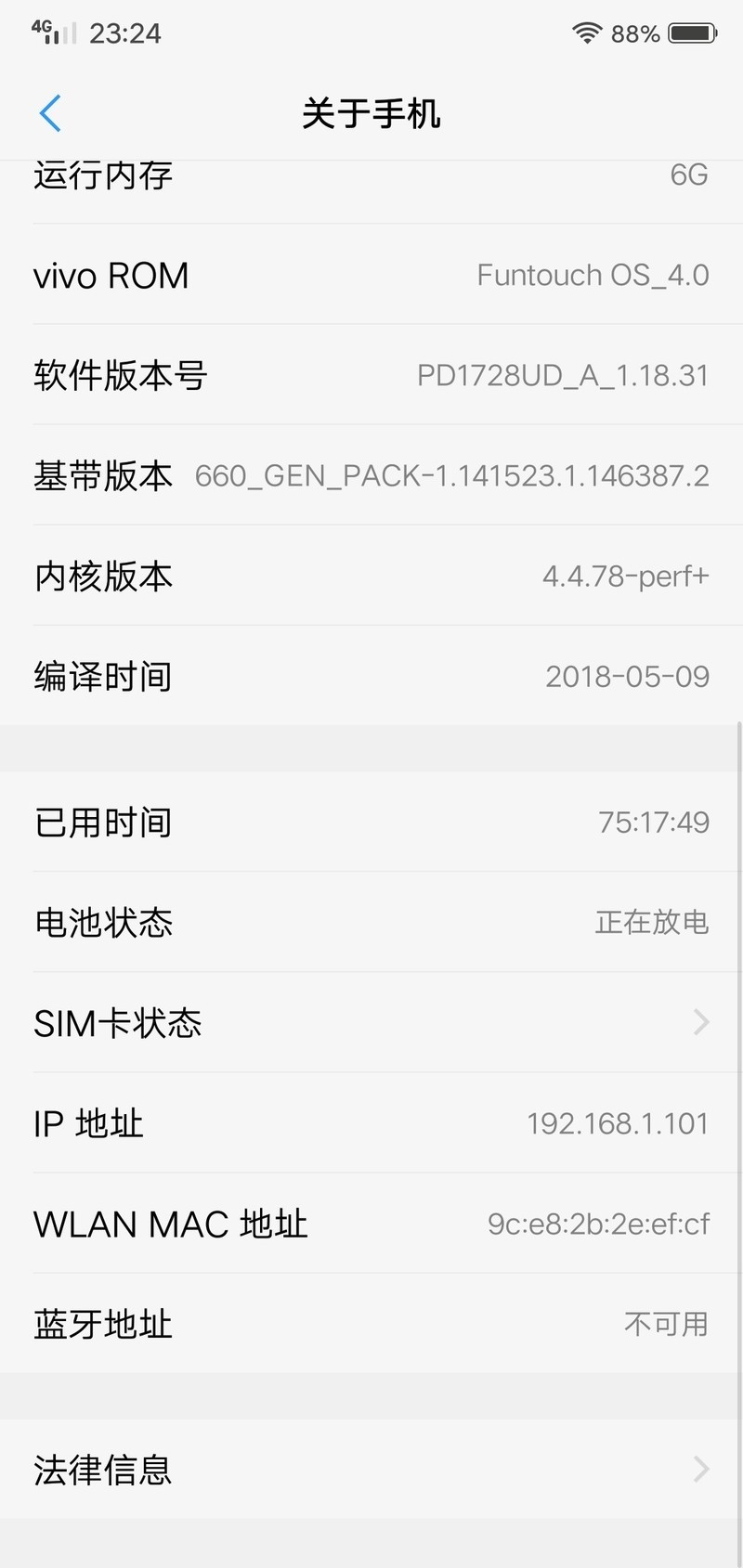Open SIM卡状态 via its chevron
This screenshot has height=1568, width=743.
point(700,1022)
